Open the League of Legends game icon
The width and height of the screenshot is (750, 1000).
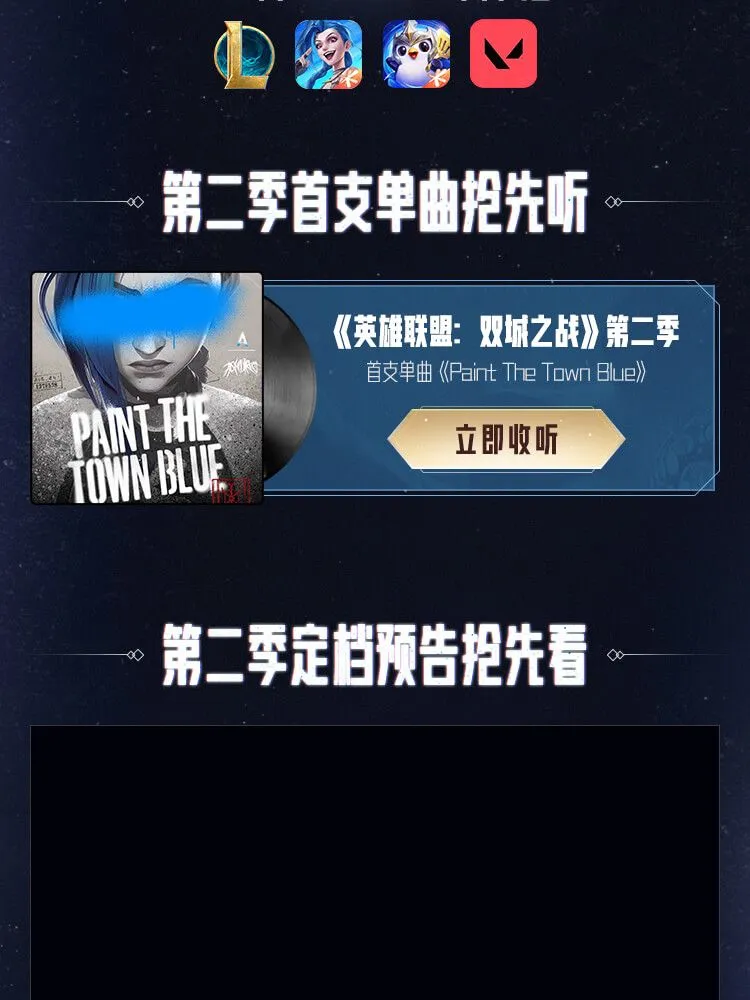[244, 54]
